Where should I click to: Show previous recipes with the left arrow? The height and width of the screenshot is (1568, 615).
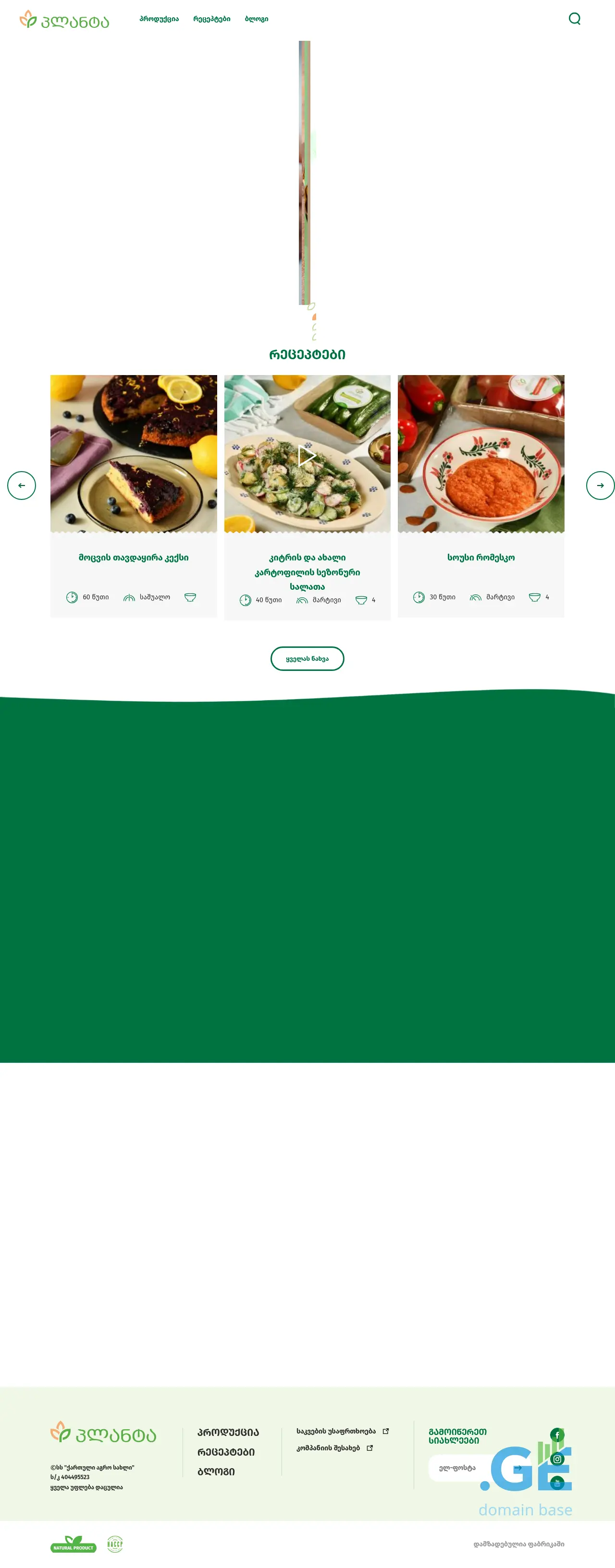coord(21,485)
